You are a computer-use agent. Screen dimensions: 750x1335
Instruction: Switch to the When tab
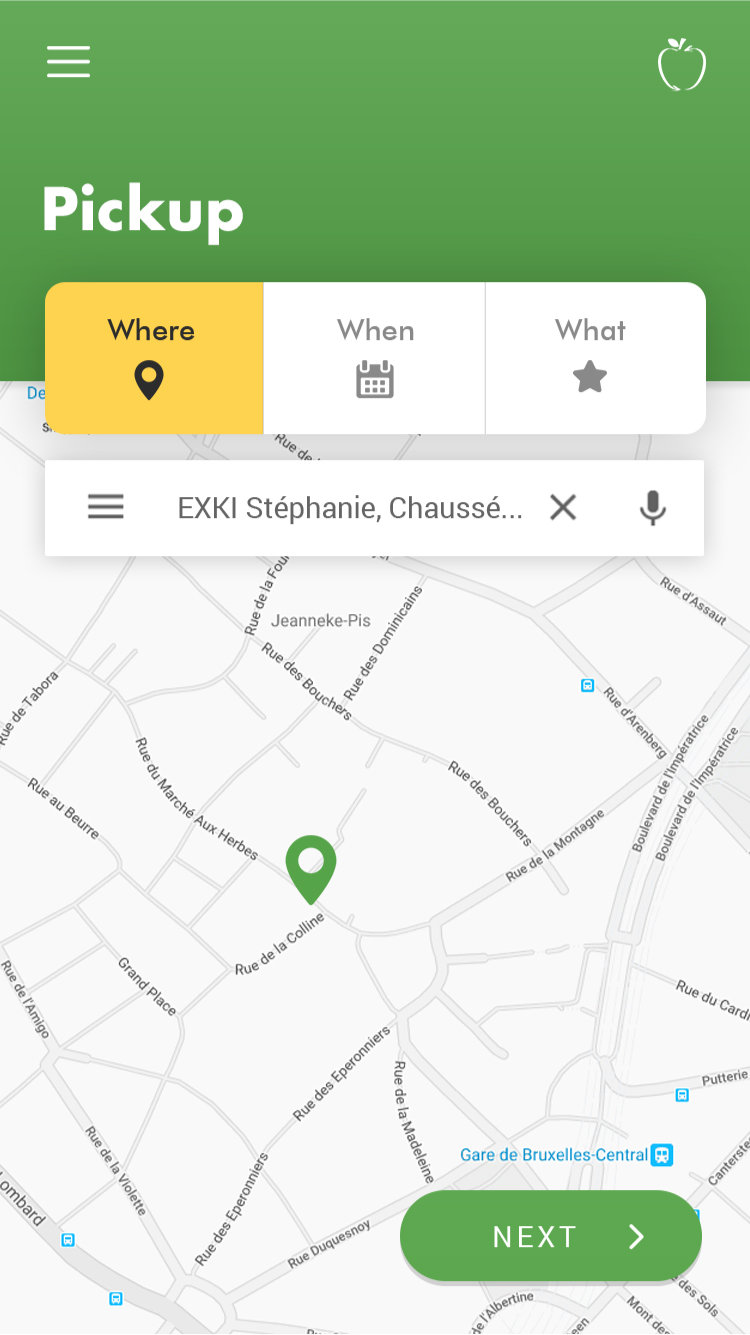click(375, 357)
